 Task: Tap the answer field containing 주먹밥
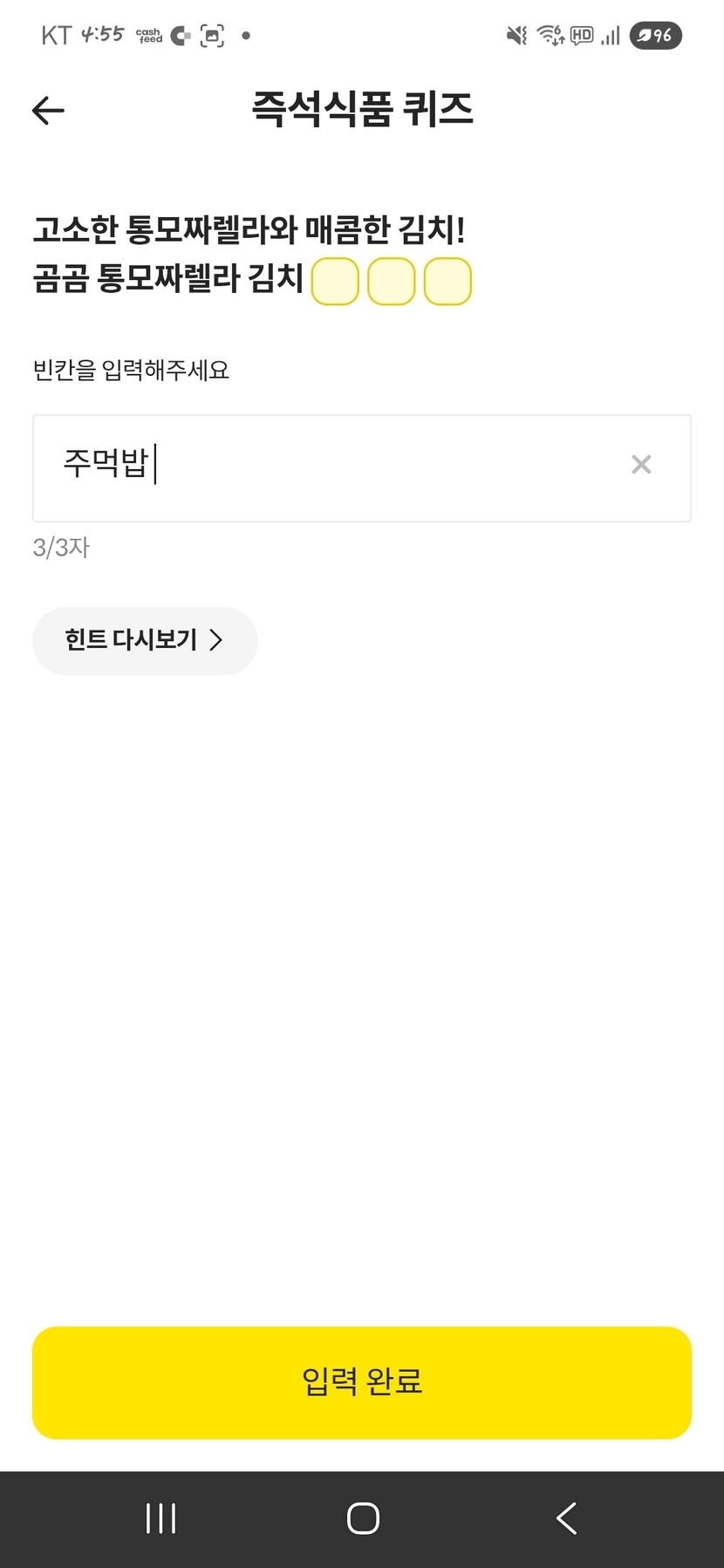coord(361,468)
